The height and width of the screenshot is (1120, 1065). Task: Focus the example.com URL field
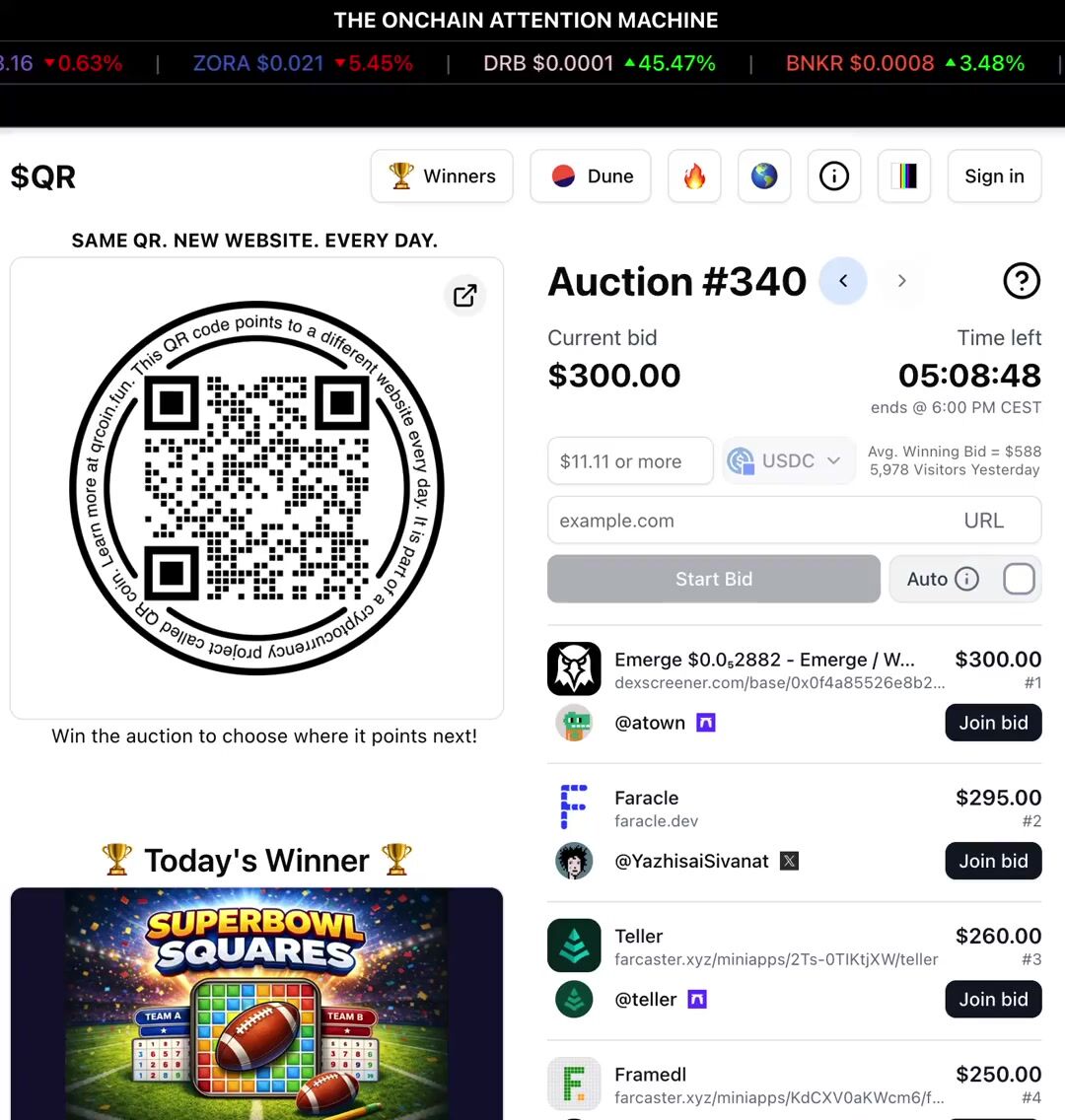(749, 521)
